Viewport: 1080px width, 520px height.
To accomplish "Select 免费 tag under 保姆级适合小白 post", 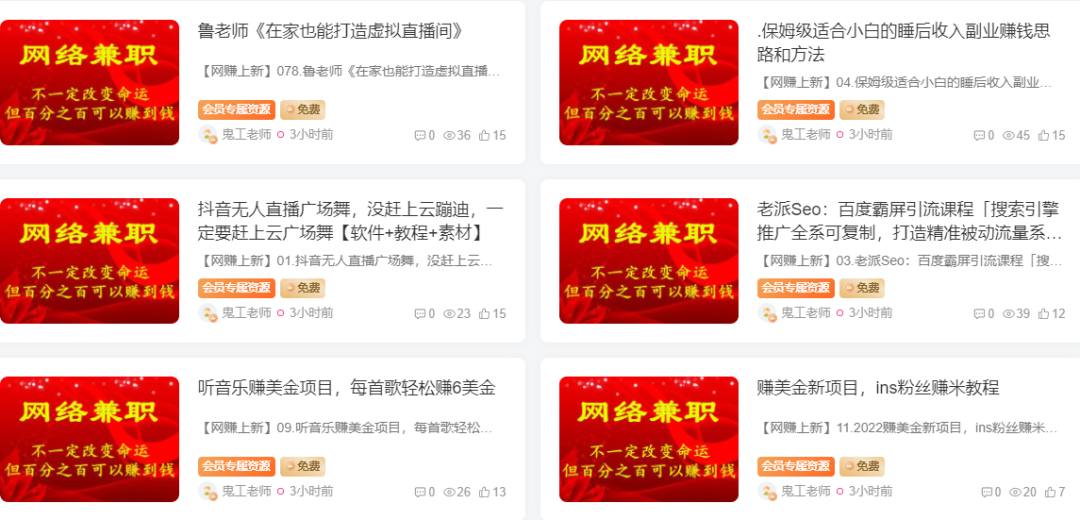I will (x=861, y=110).
